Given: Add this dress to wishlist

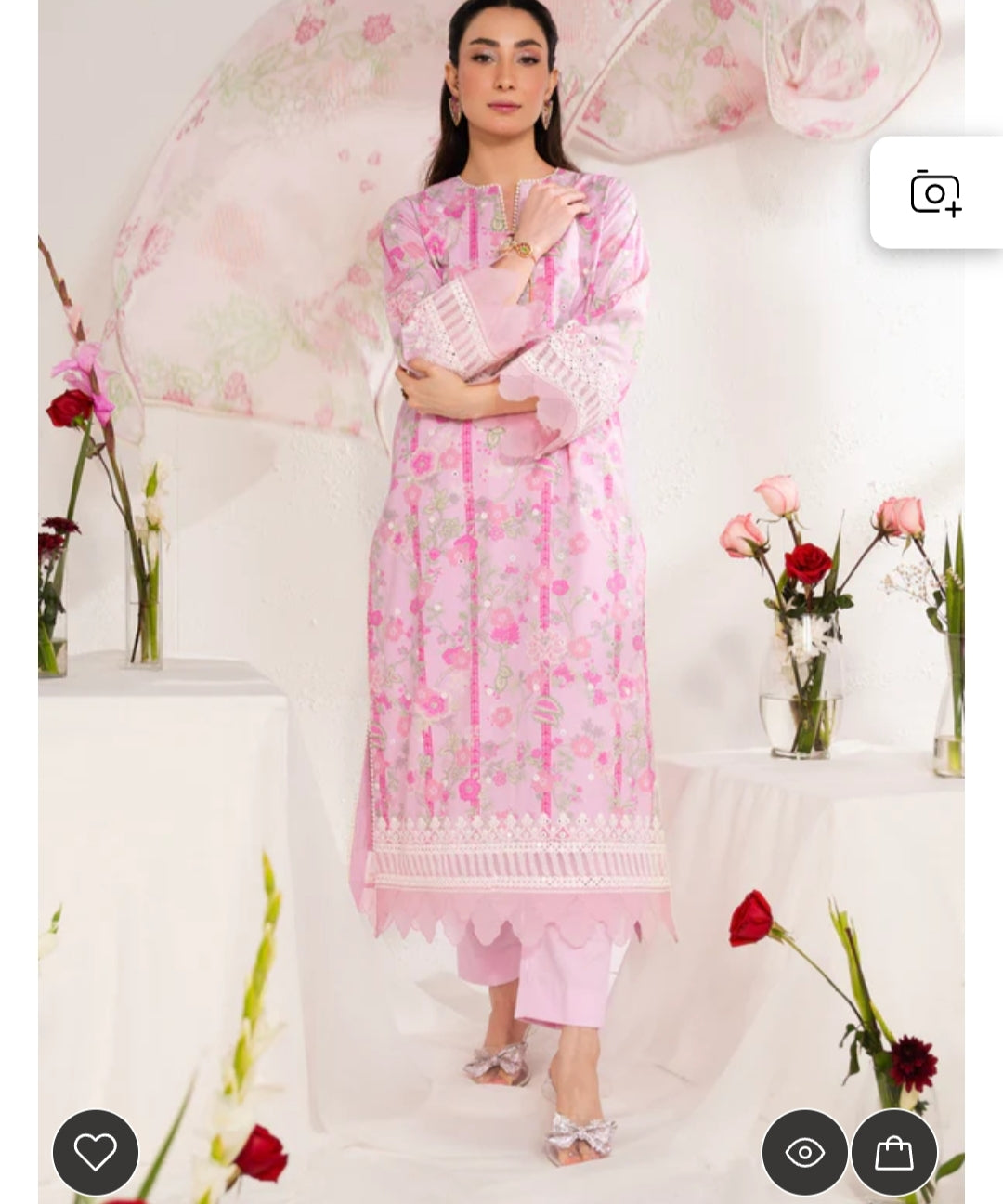Looking at the screenshot, I should tap(96, 1152).
